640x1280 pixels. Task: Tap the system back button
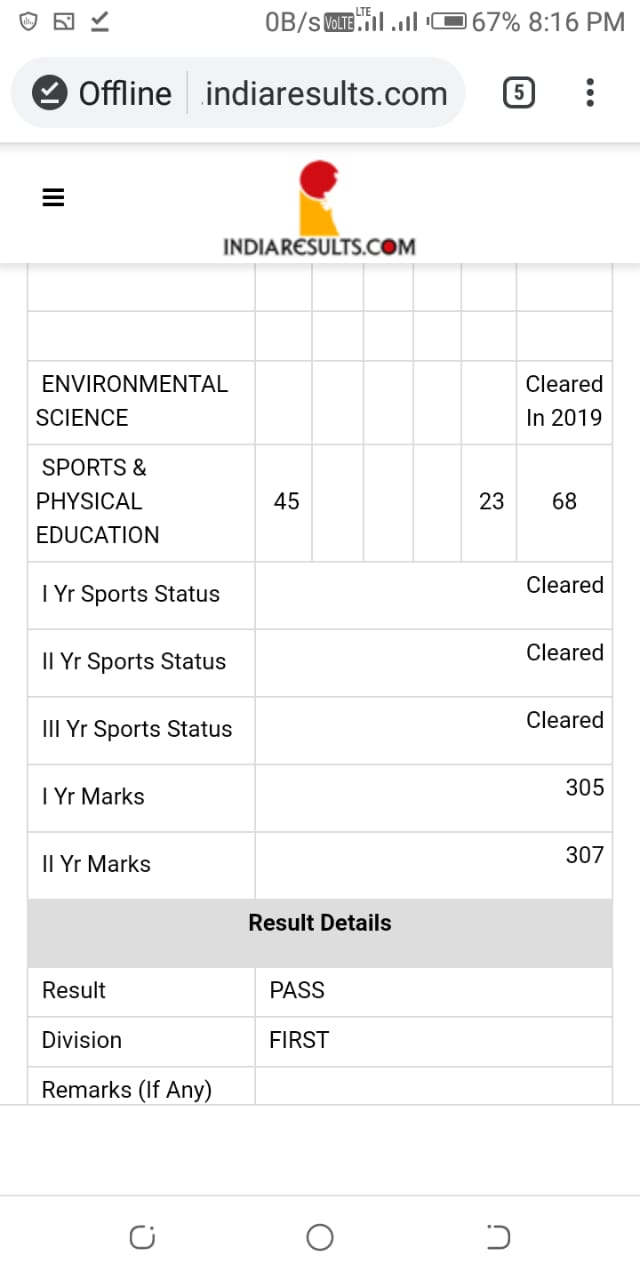(498, 1237)
